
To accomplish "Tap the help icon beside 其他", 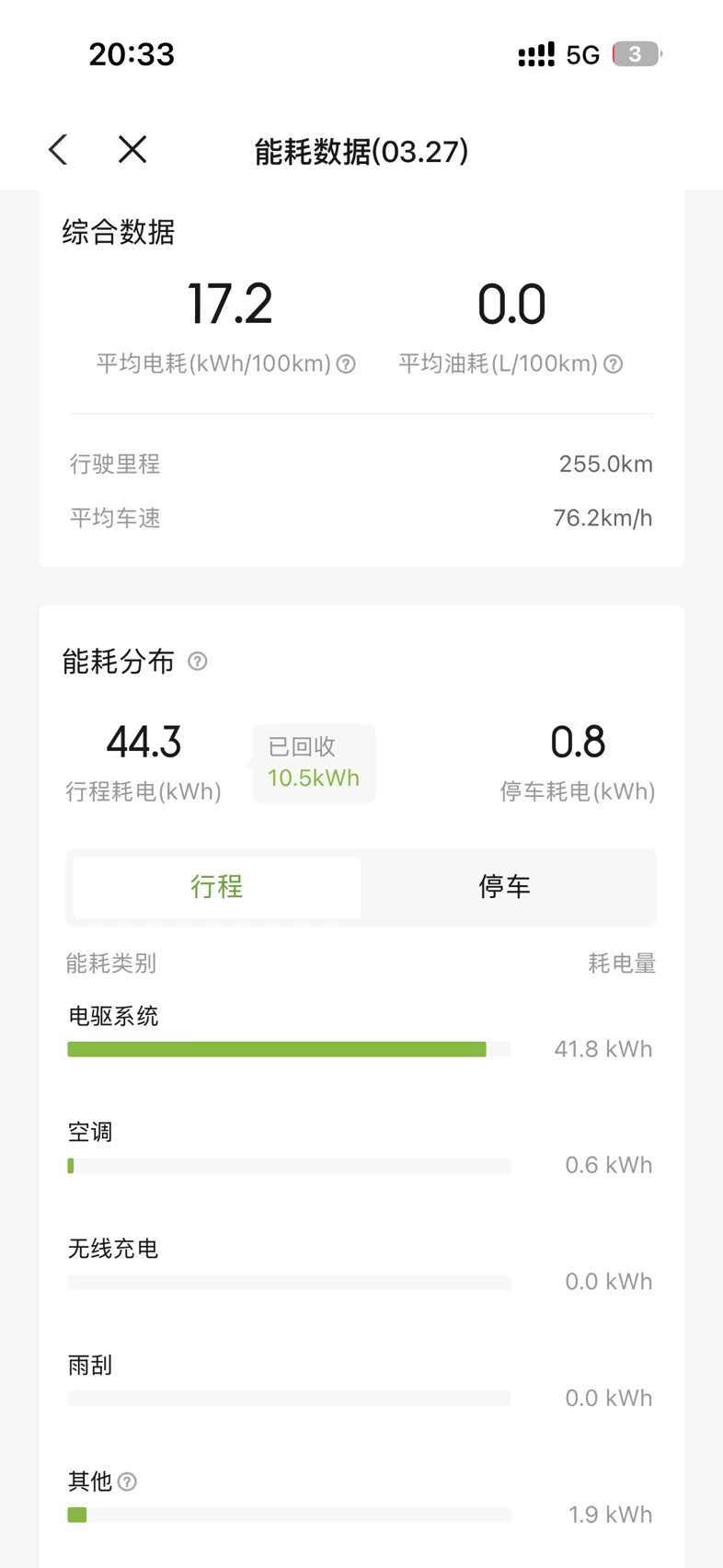I will (x=128, y=1482).
